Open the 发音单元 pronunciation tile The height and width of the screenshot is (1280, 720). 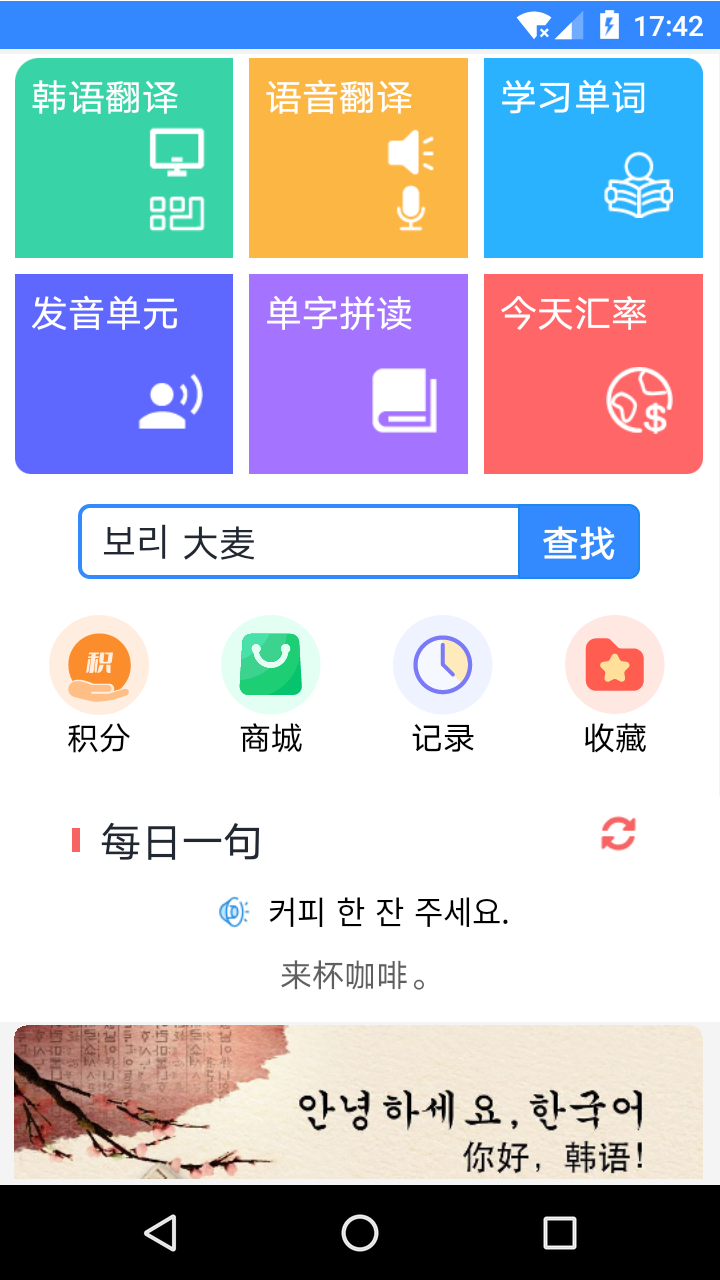point(124,374)
